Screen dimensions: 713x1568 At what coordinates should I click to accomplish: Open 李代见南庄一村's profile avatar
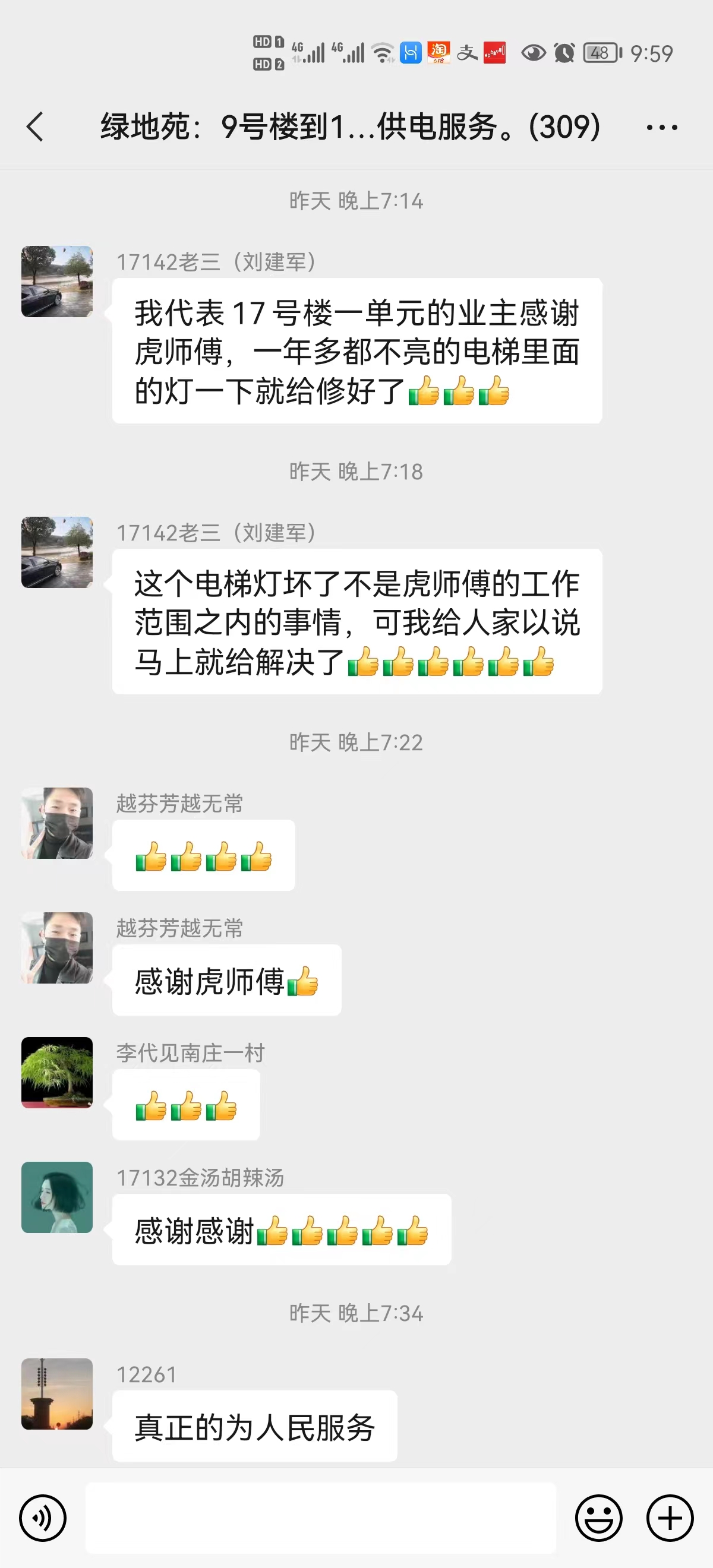(x=57, y=1073)
